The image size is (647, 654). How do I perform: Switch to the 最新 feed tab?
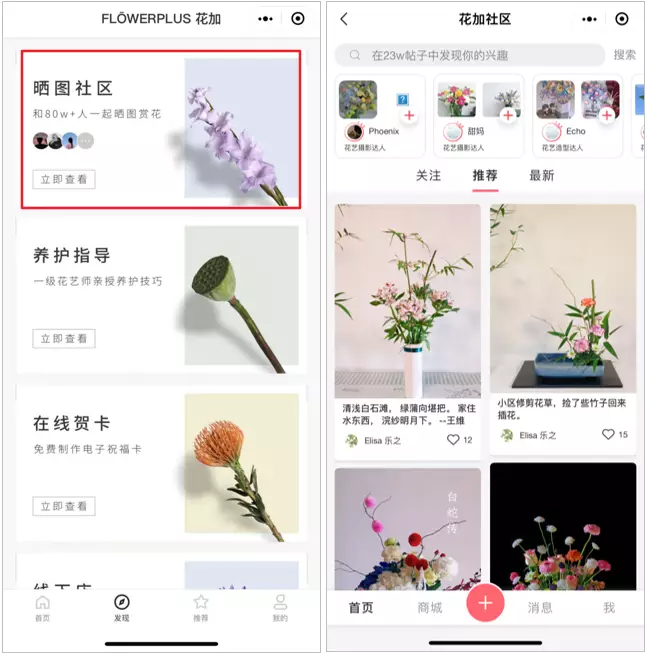pos(541,175)
